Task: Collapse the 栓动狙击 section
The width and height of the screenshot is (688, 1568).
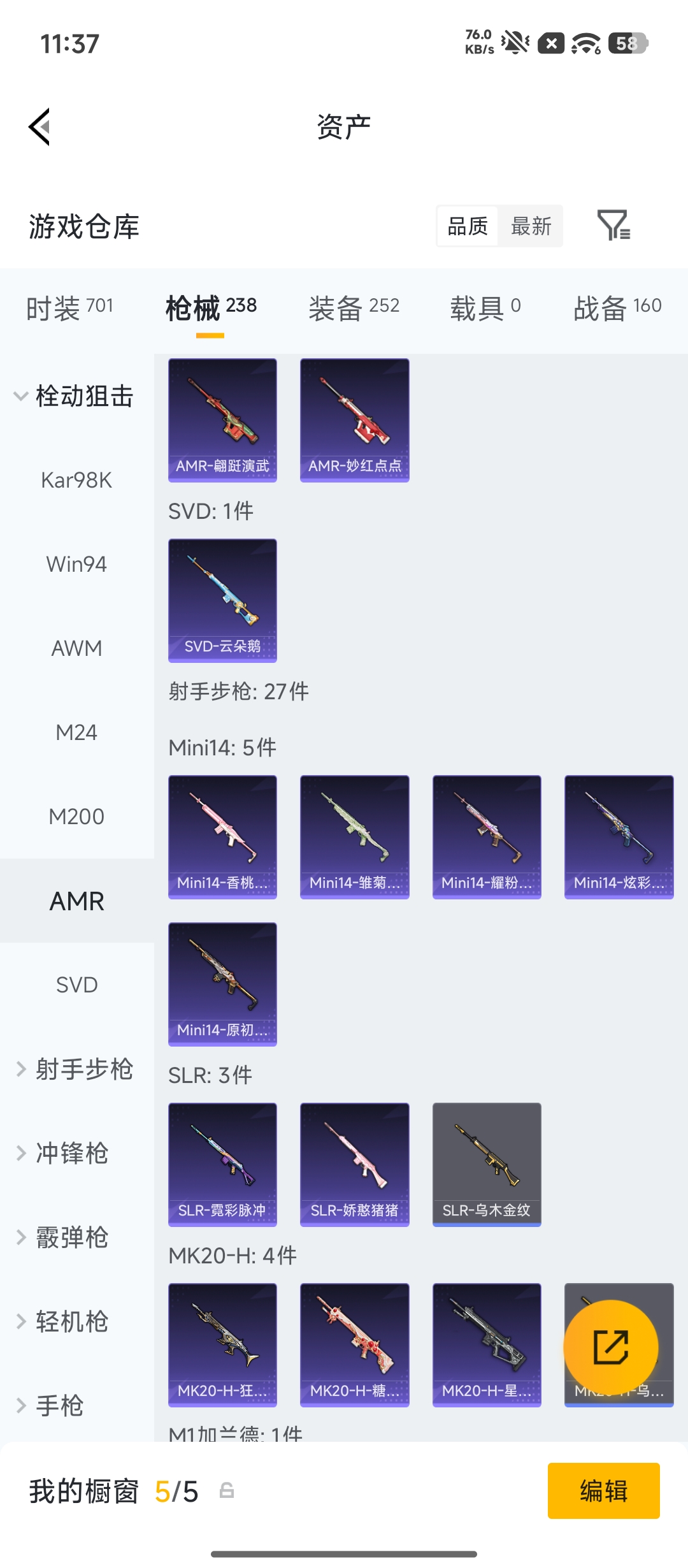Action: coord(77,395)
